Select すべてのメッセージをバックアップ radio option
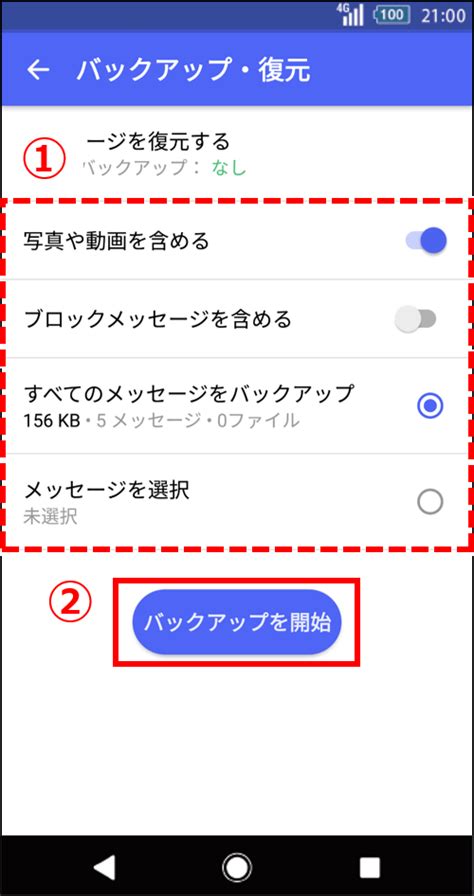This screenshot has height=896, width=474. pyautogui.click(x=430, y=406)
